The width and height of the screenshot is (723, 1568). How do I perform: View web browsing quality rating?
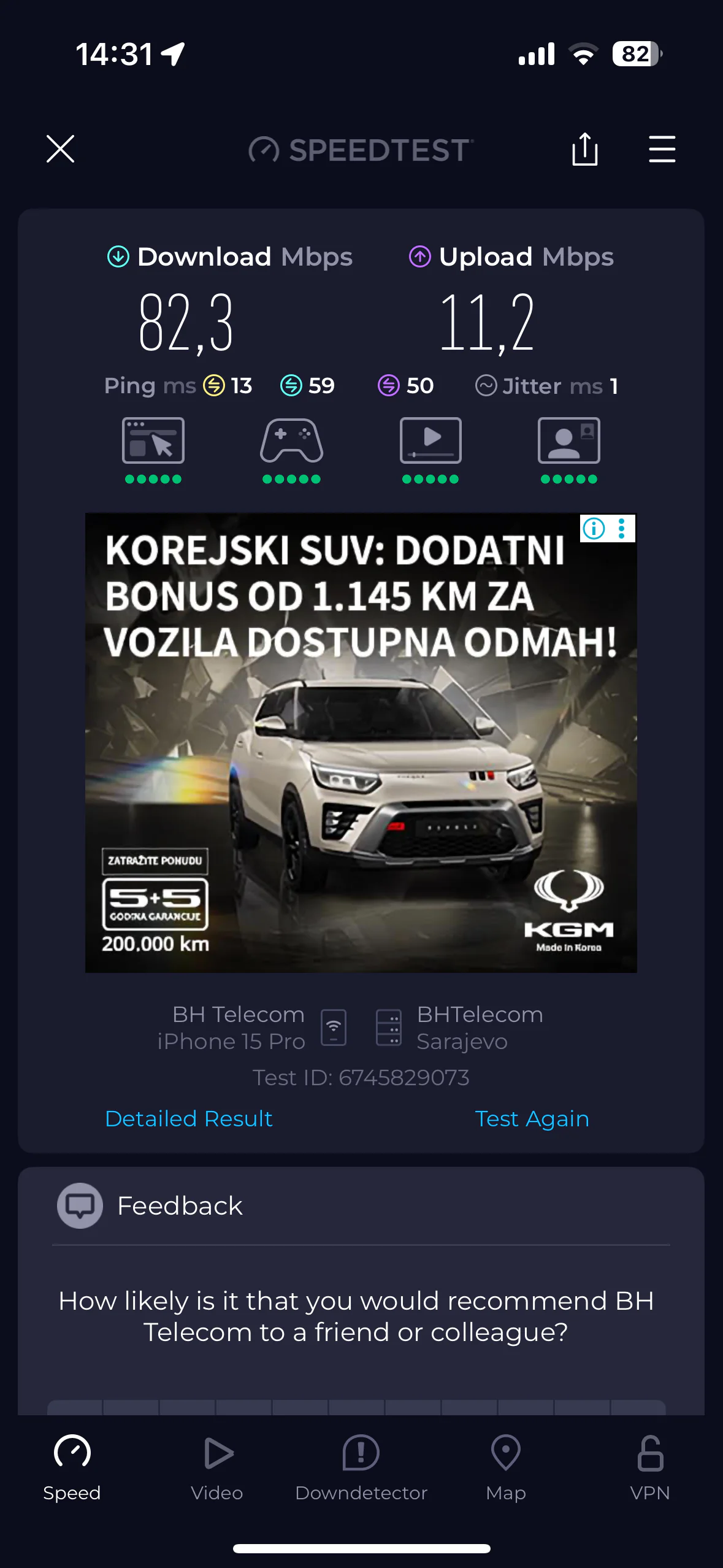(x=153, y=450)
